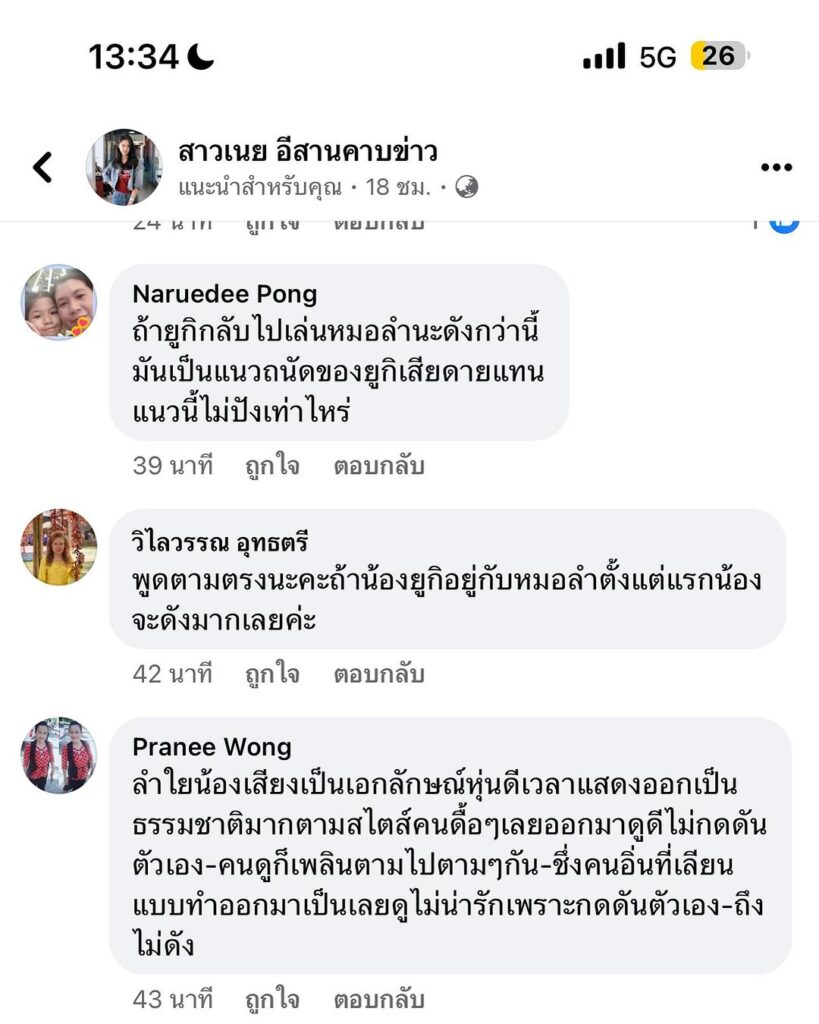View Naruedee Pong's profile from her name

click(x=224, y=294)
